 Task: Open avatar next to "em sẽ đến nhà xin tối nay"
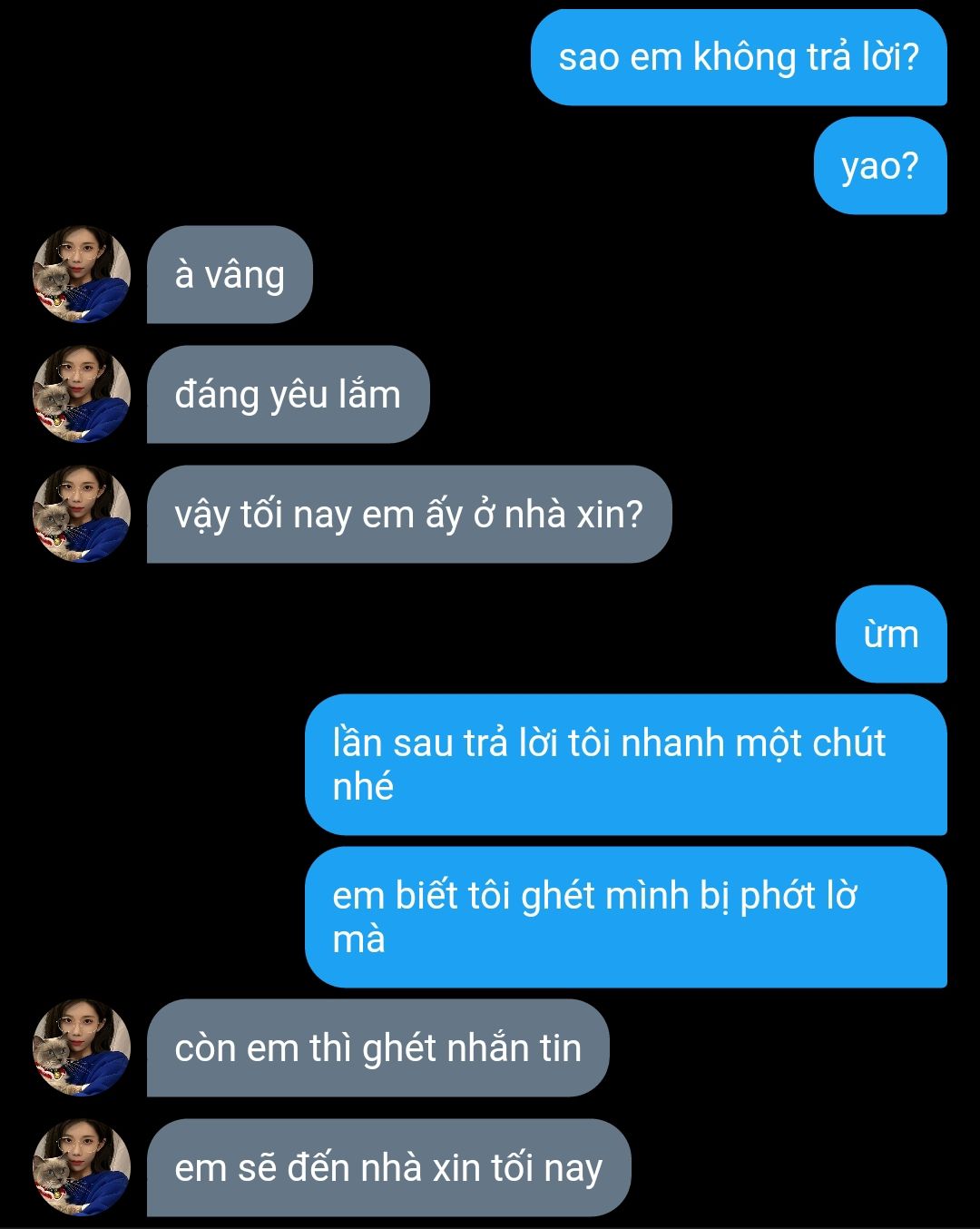pyautogui.click(x=82, y=1167)
